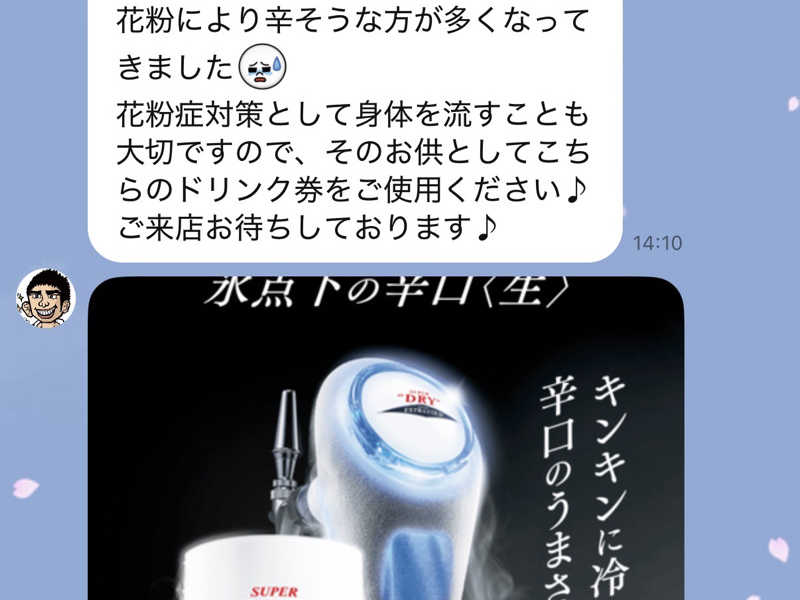Viewport: 800px width, 600px height.
Task: Open the Super Dry drink coupon image
Action: (x=385, y=440)
